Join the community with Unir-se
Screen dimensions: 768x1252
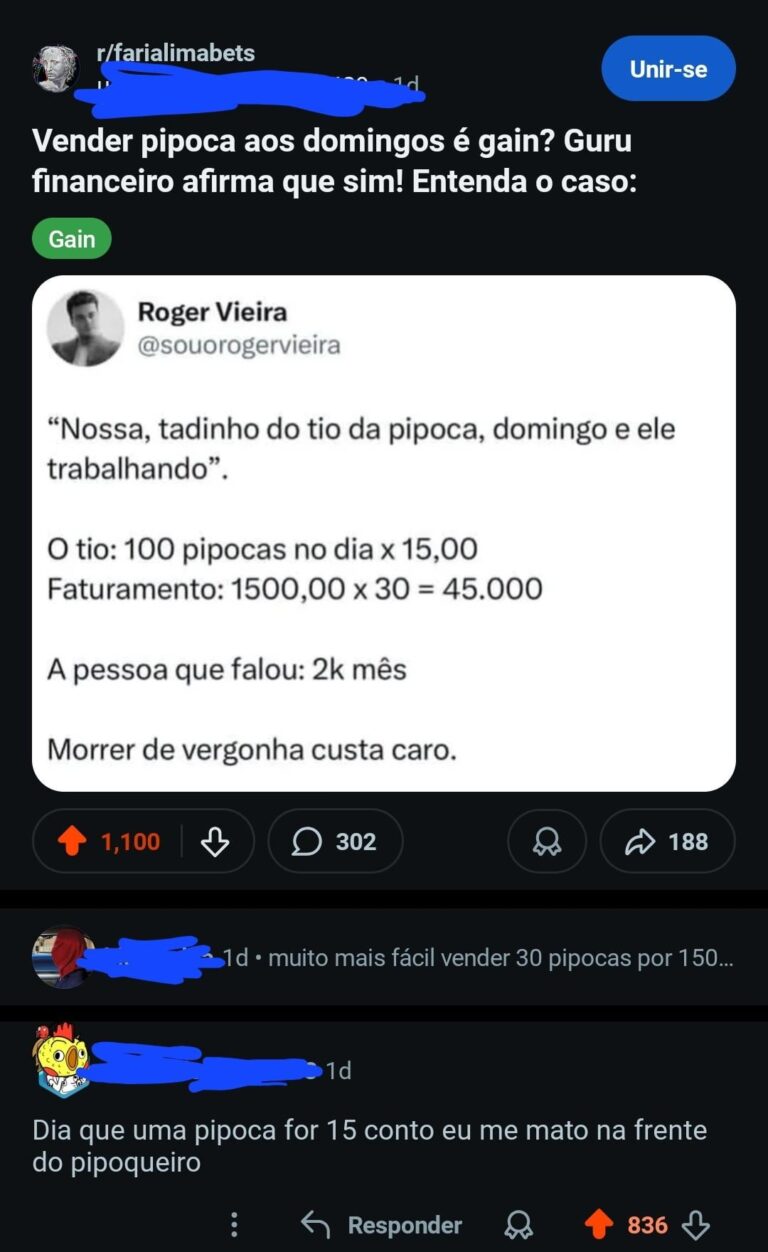668,69
